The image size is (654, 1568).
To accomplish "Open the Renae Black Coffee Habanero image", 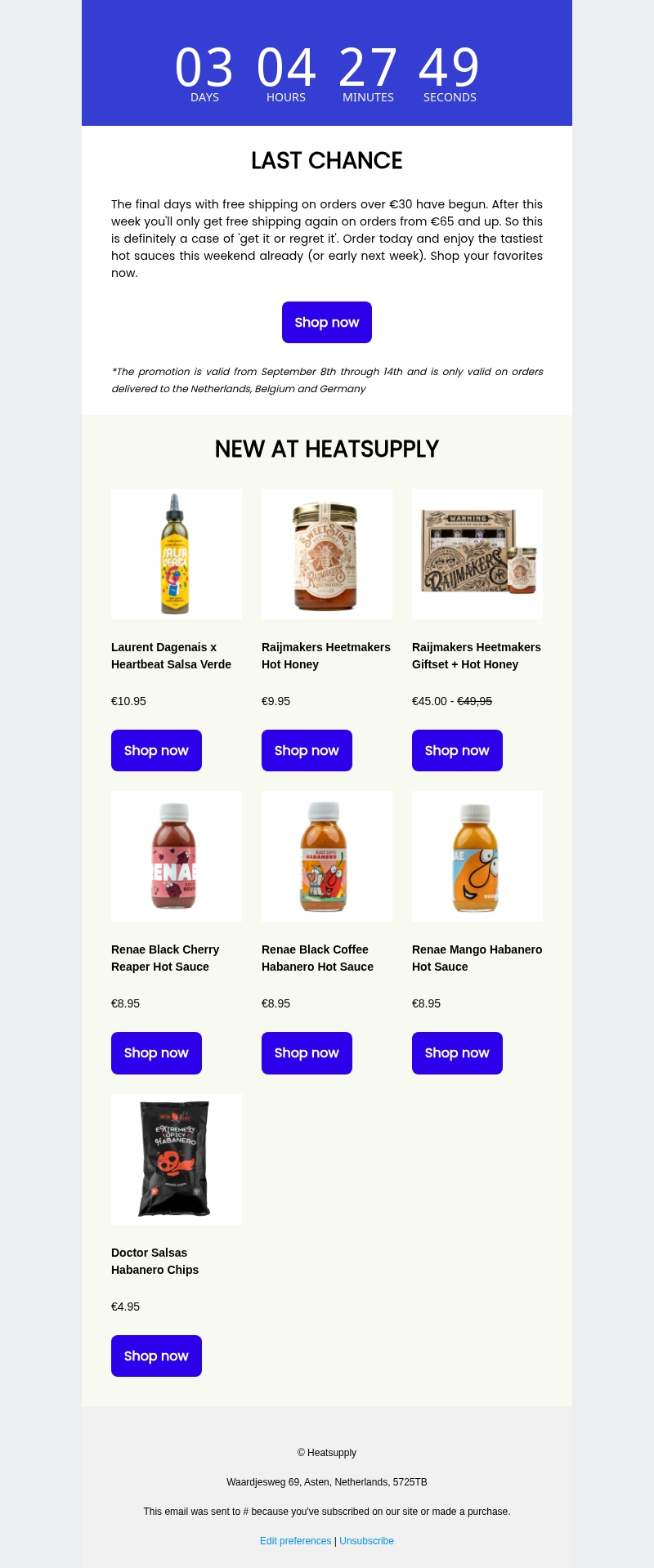I will pyautogui.click(x=327, y=856).
